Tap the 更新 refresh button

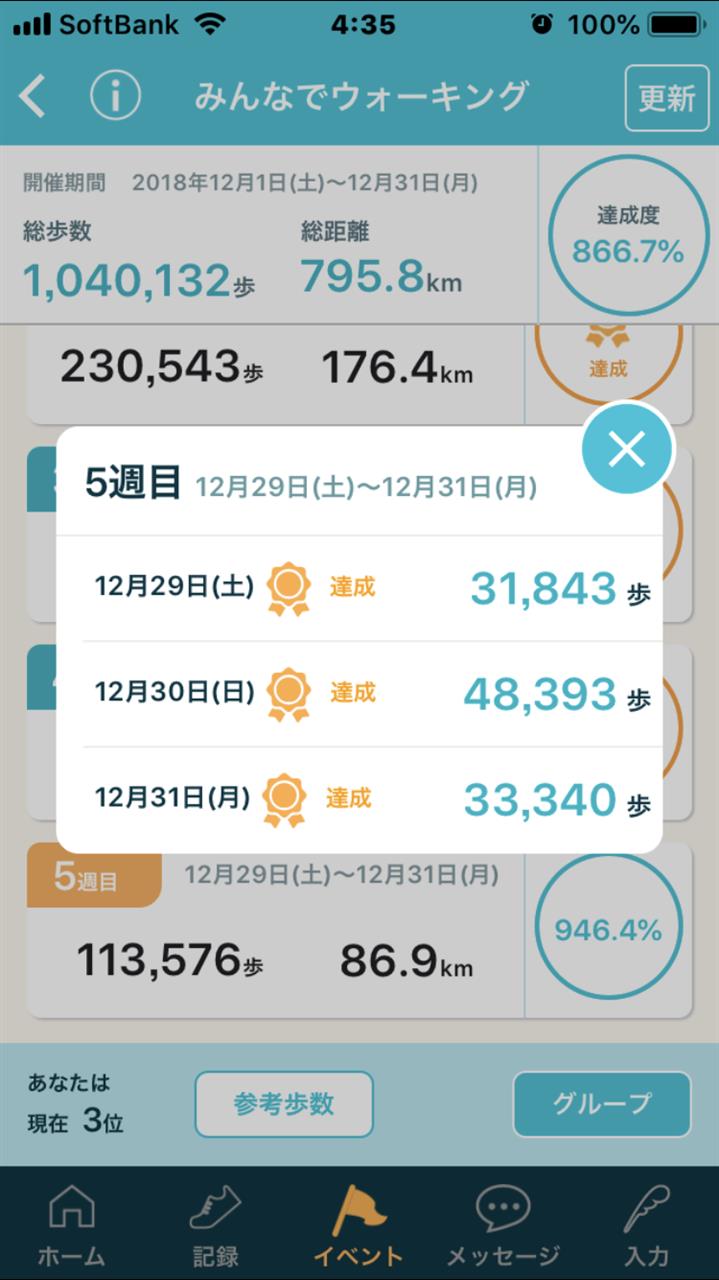(x=666, y=98)
